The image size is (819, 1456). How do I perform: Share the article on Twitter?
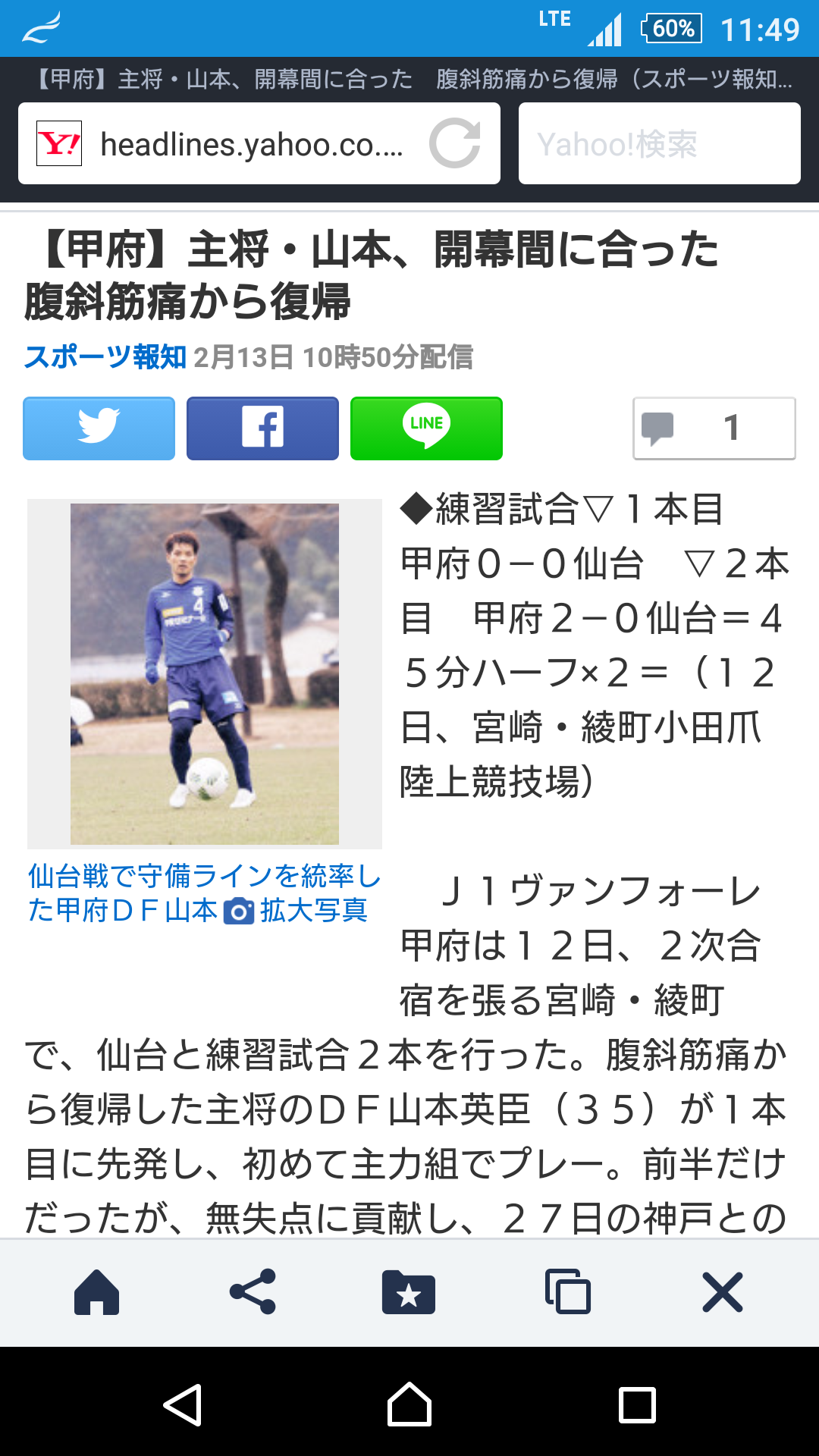point(99,428)
